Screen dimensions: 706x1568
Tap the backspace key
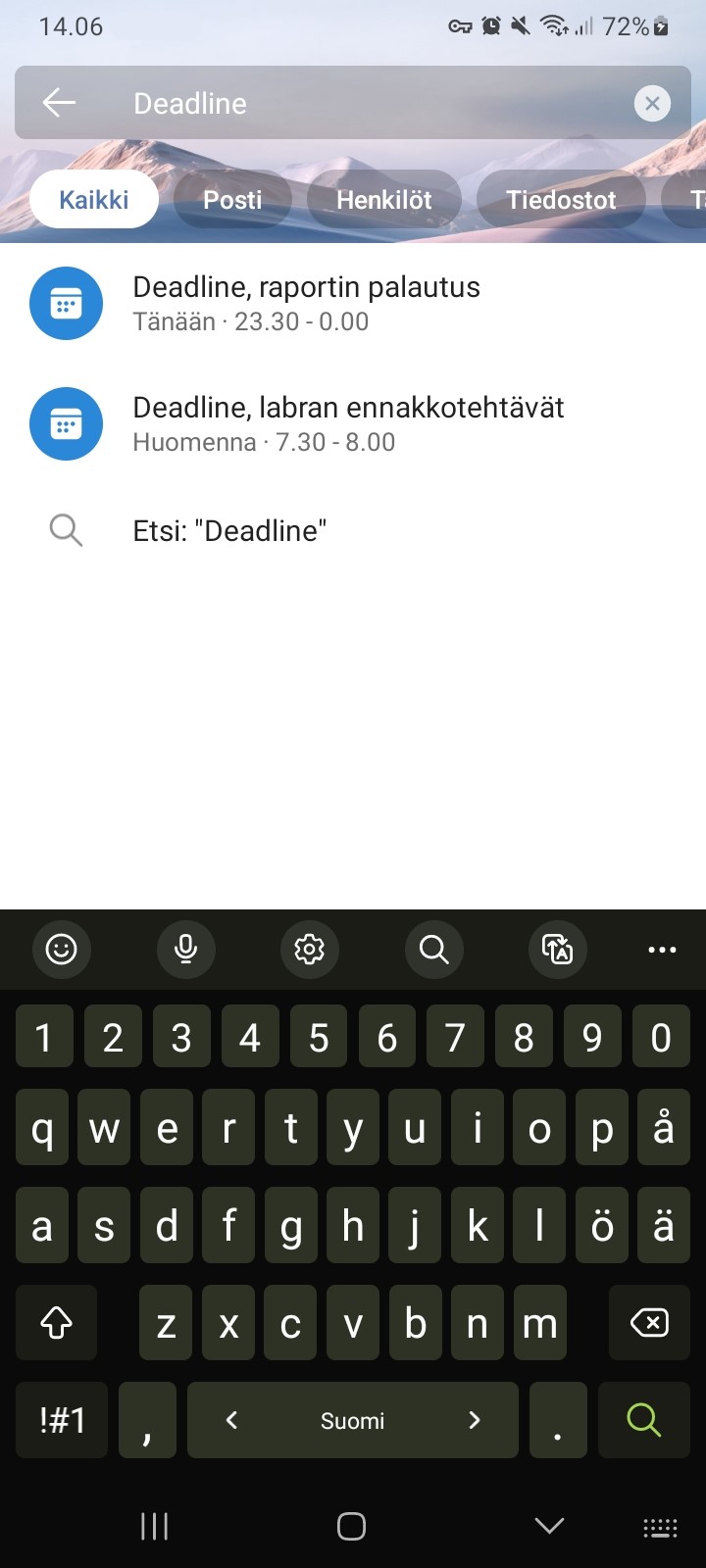pyautogui.click(x=649, y=1323)
